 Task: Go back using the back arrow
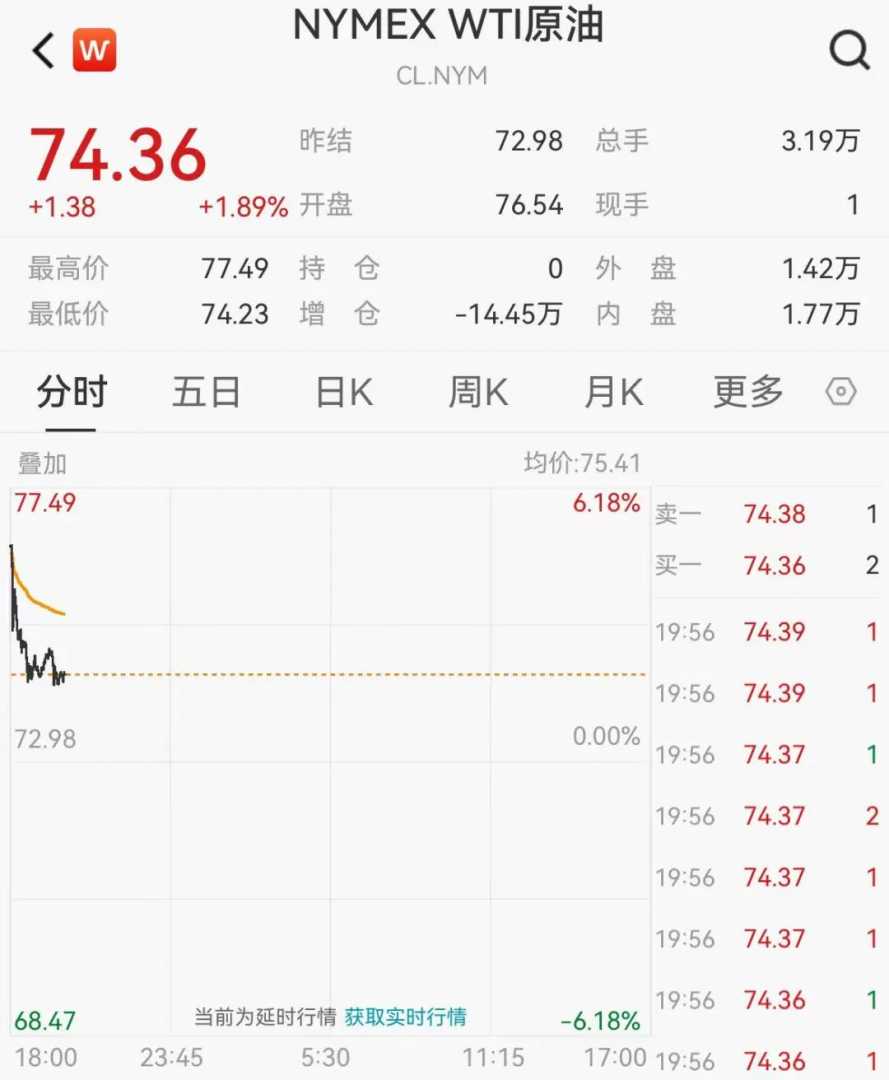coord(43,50)
